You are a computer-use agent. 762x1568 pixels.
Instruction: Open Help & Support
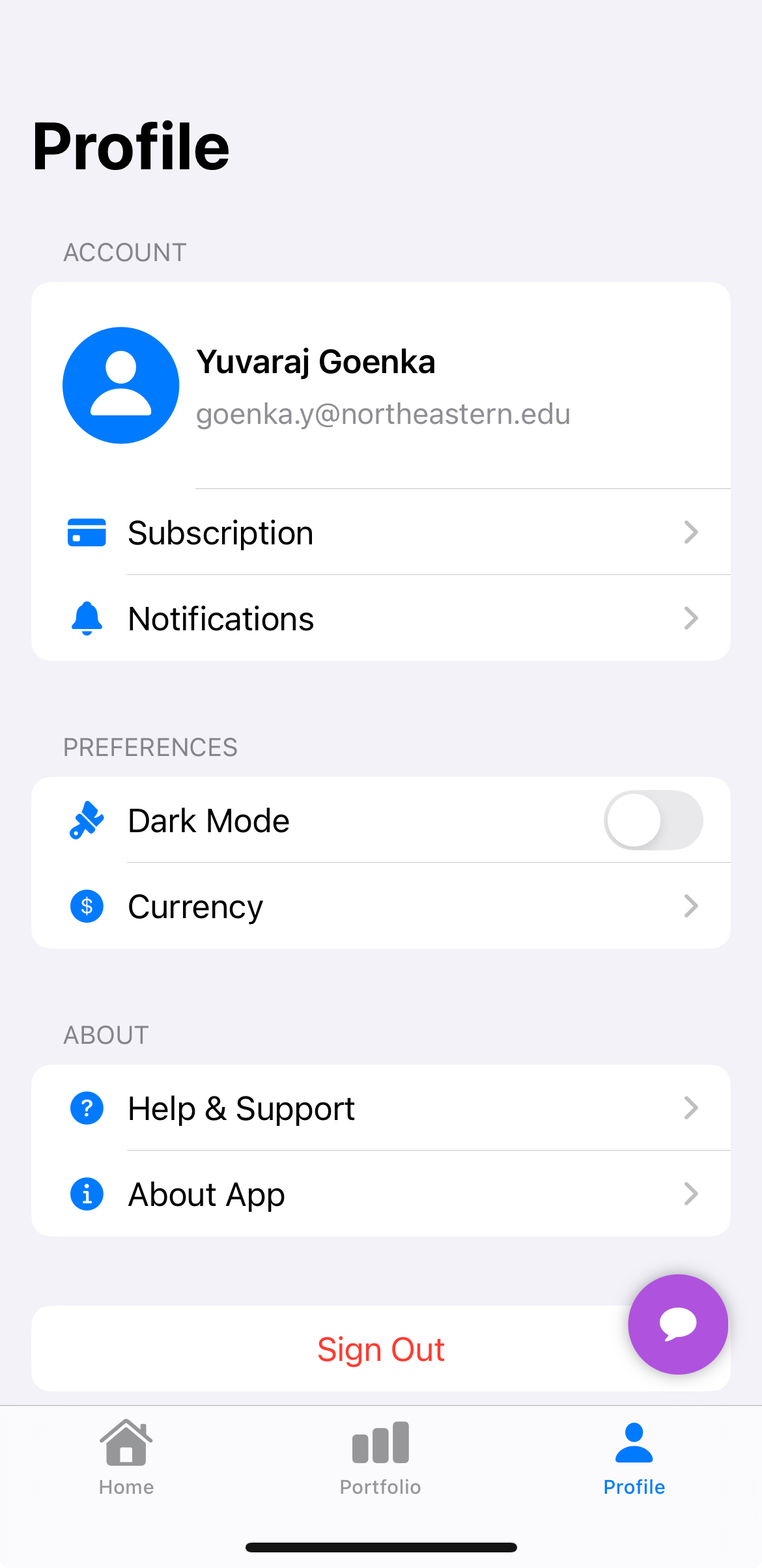pos(381,1108)
